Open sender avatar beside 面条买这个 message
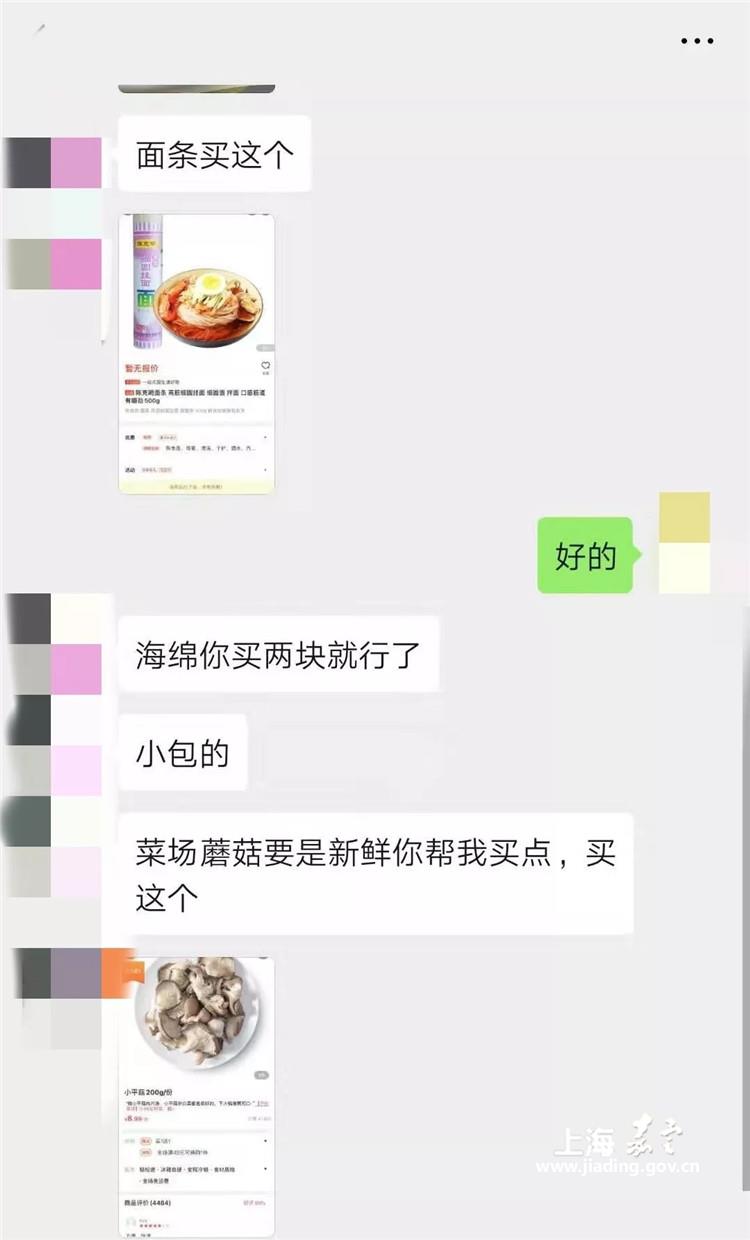The height and width of the screenshot is (1240, 750). click(52, 163)
